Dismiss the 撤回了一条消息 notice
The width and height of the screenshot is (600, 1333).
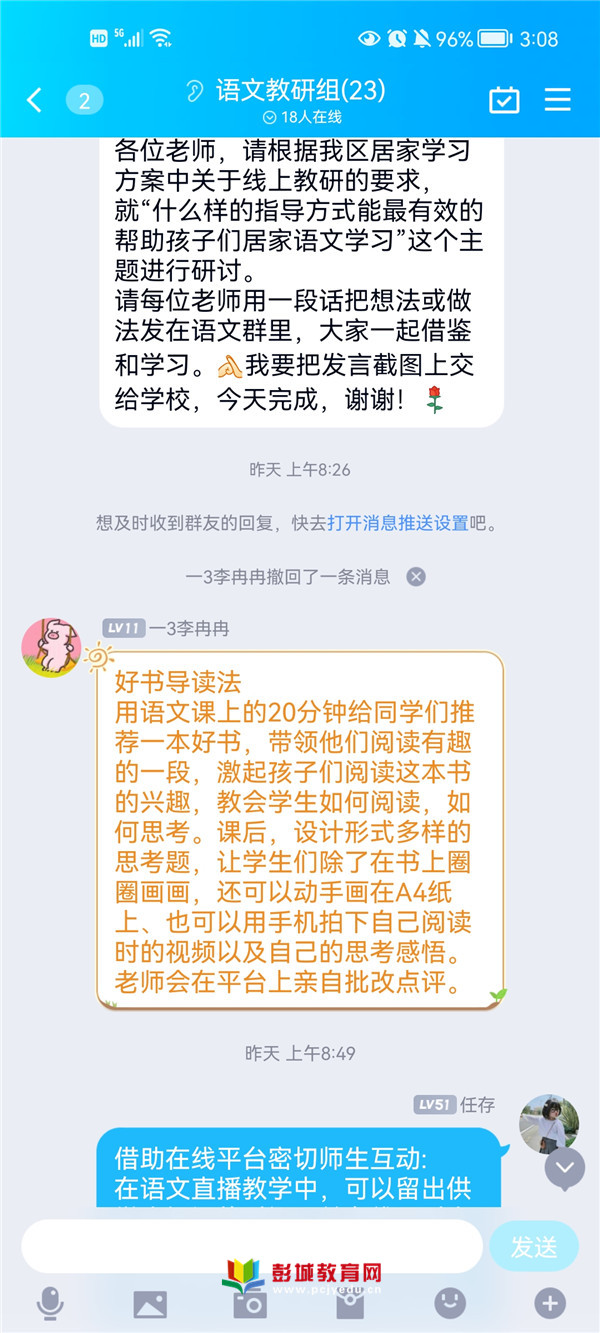click(416, 577)
